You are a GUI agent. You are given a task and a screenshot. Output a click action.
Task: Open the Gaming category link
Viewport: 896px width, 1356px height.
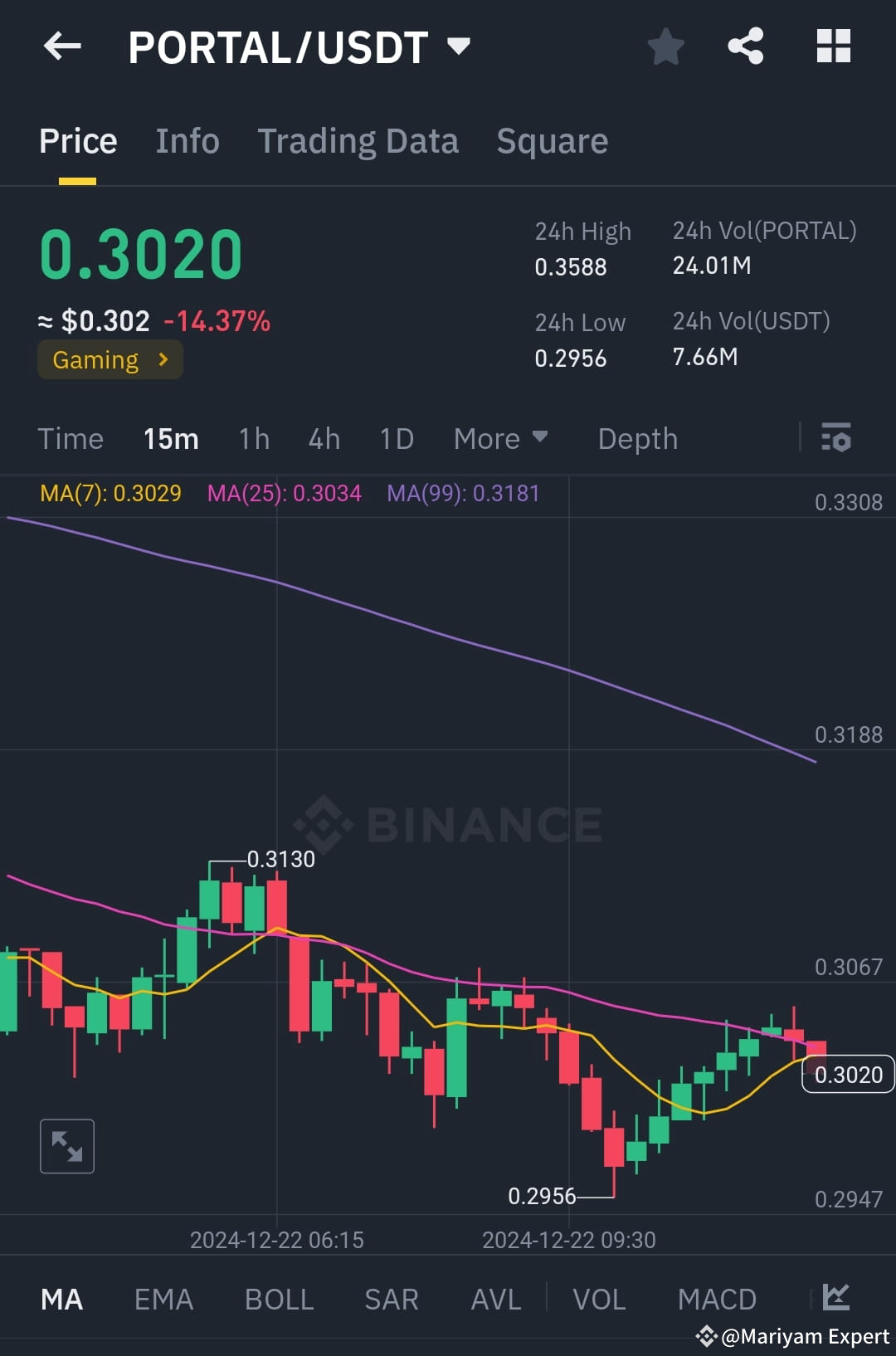(x=110, y=359)
